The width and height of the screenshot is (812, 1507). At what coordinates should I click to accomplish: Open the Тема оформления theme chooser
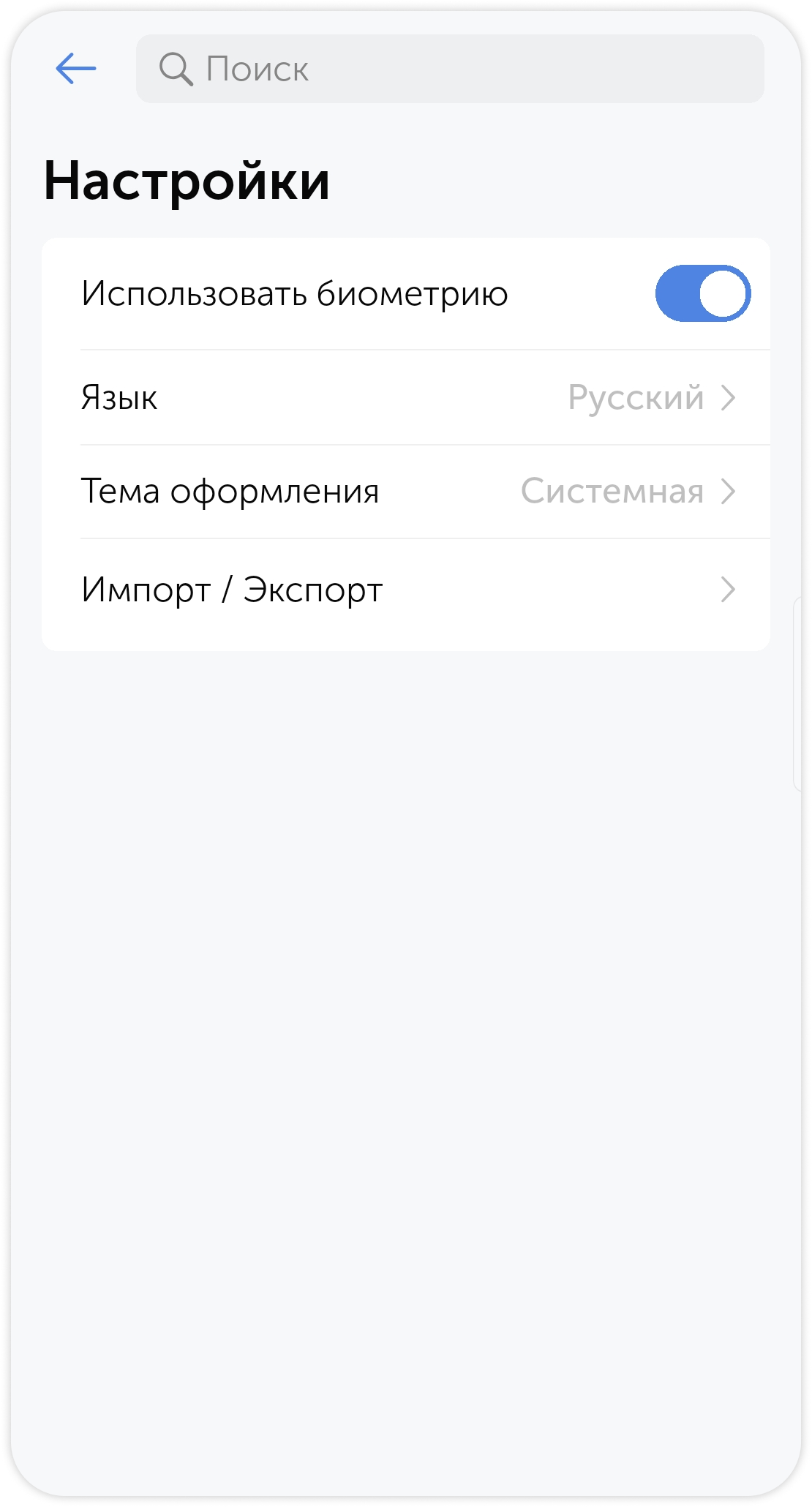pos(407,492)
